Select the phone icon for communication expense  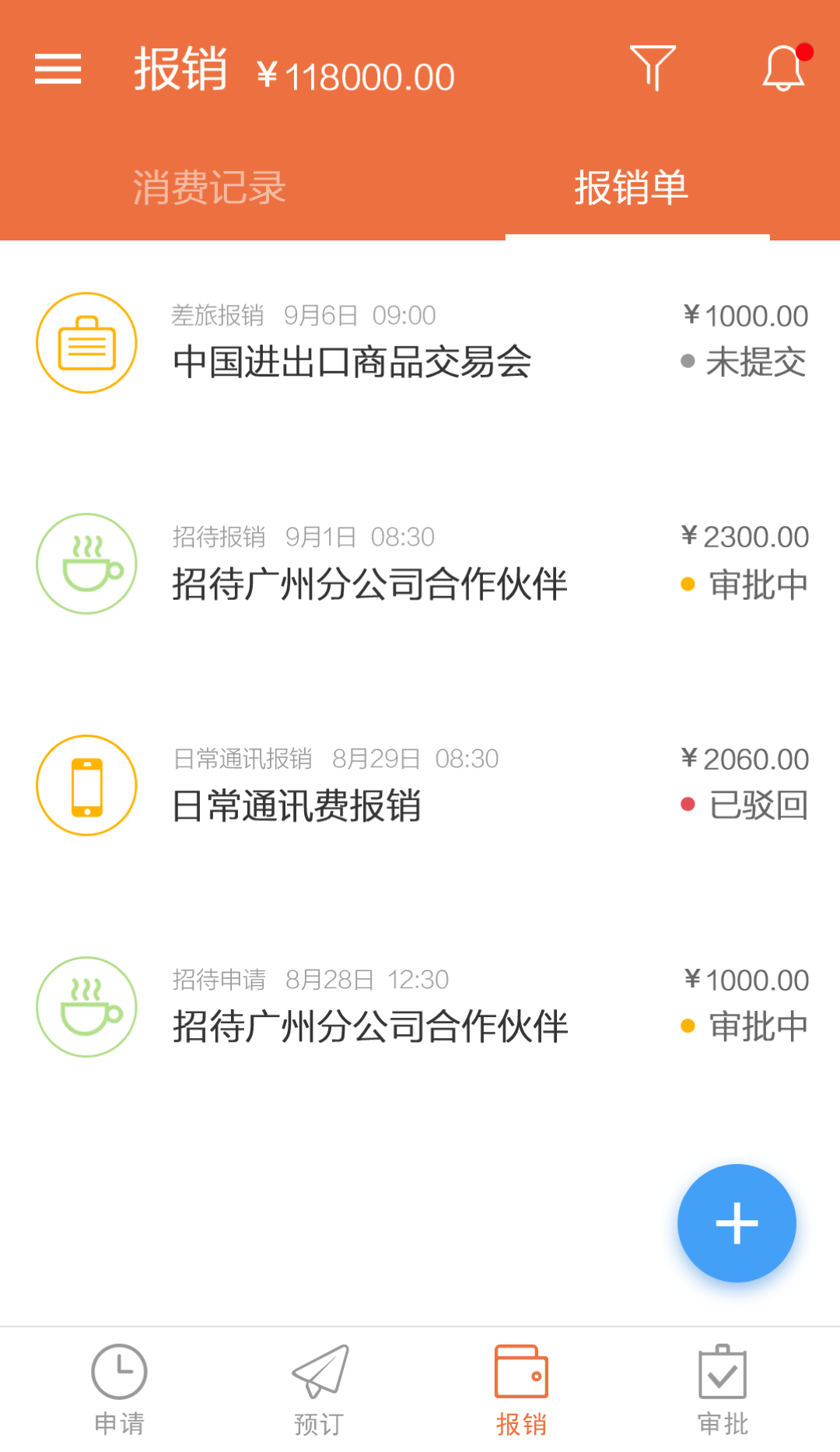[86, 785]
